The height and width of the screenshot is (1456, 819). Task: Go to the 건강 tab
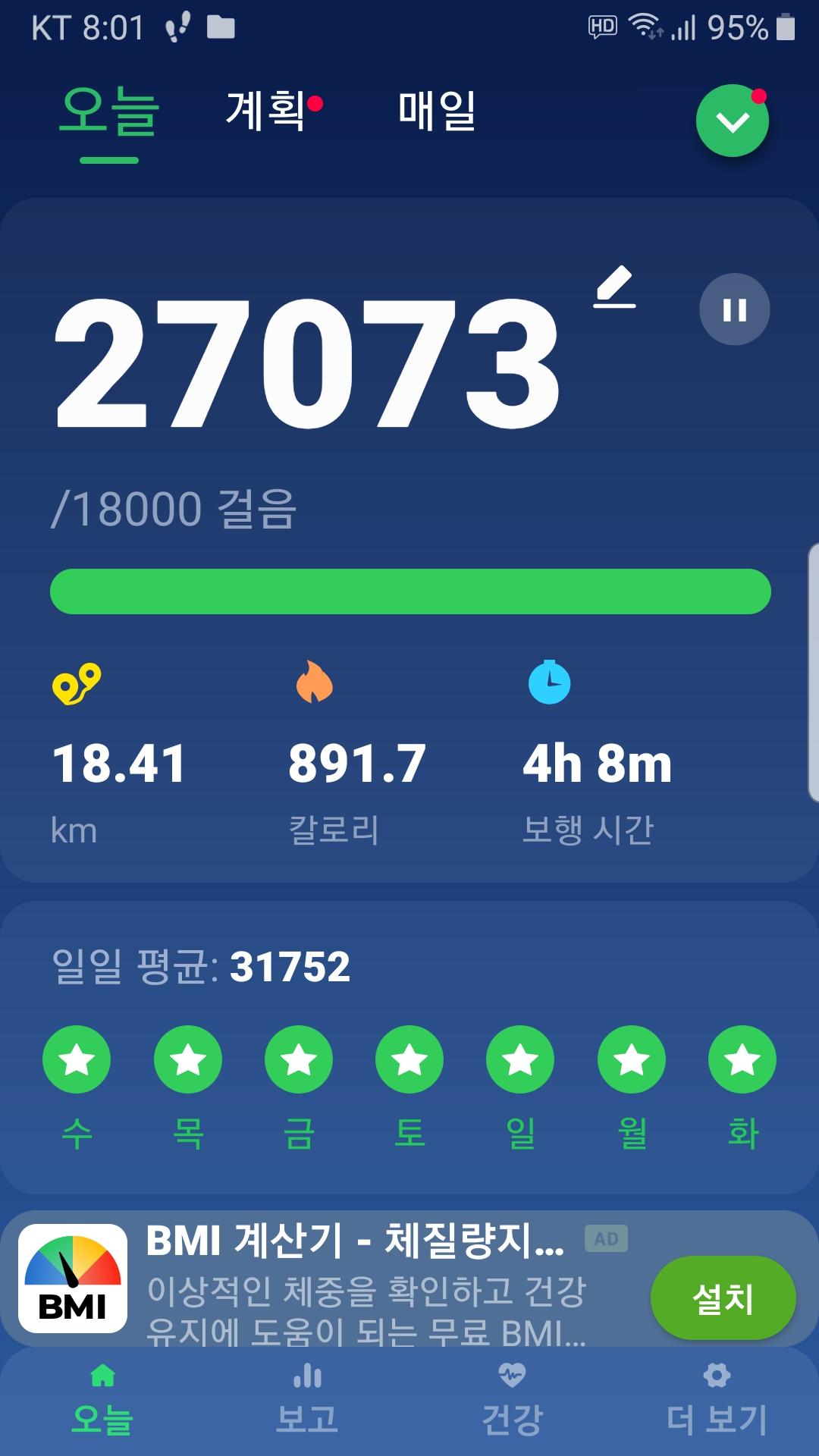pyautogui.click(x=512, y=1400)
